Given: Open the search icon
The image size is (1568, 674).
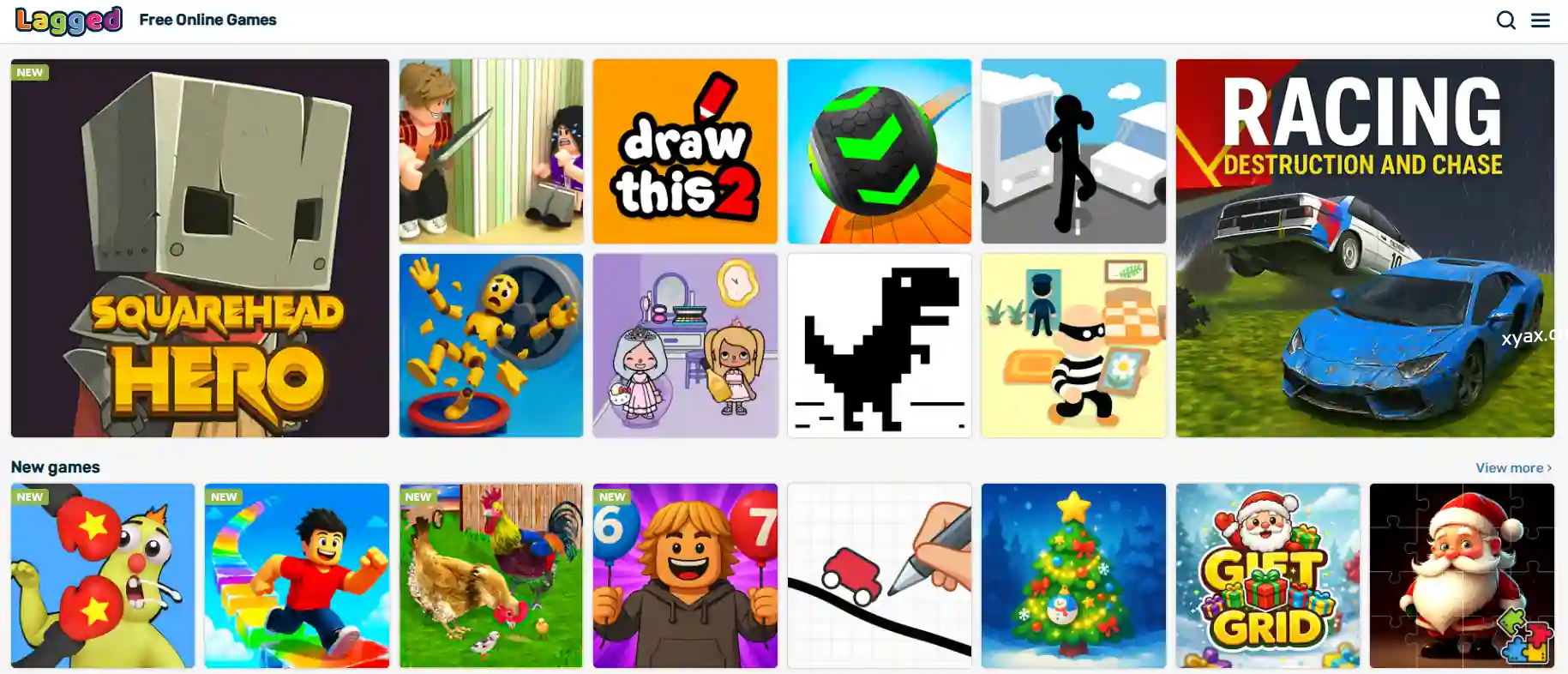Looking at the screenshot, I should tap(1505, 20).
